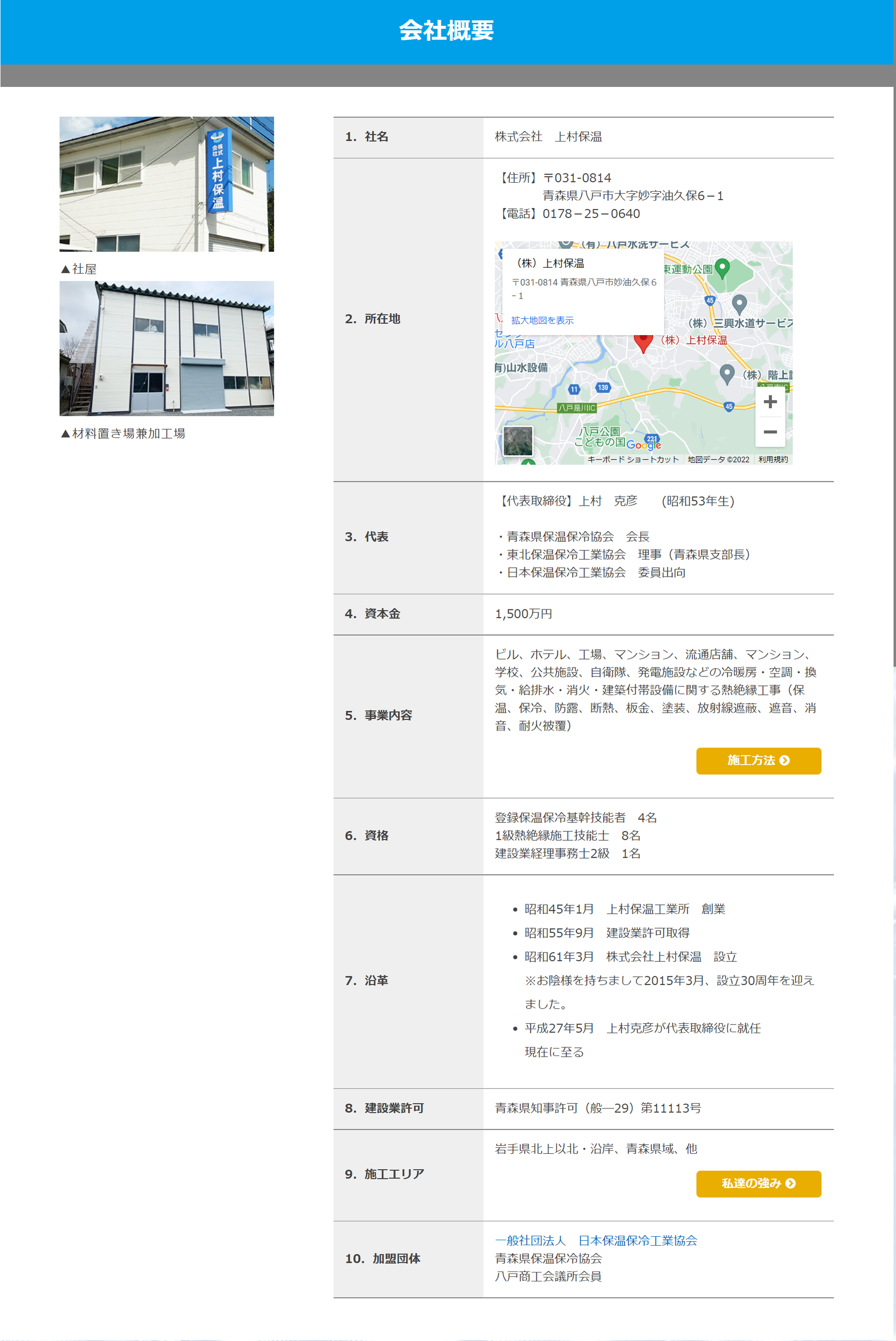Image resolution: width=896 pixels, height=1341 pixels.
Task: Open the 日本保温保冷工業協会 link
Action: click(x=596, y=1241)
